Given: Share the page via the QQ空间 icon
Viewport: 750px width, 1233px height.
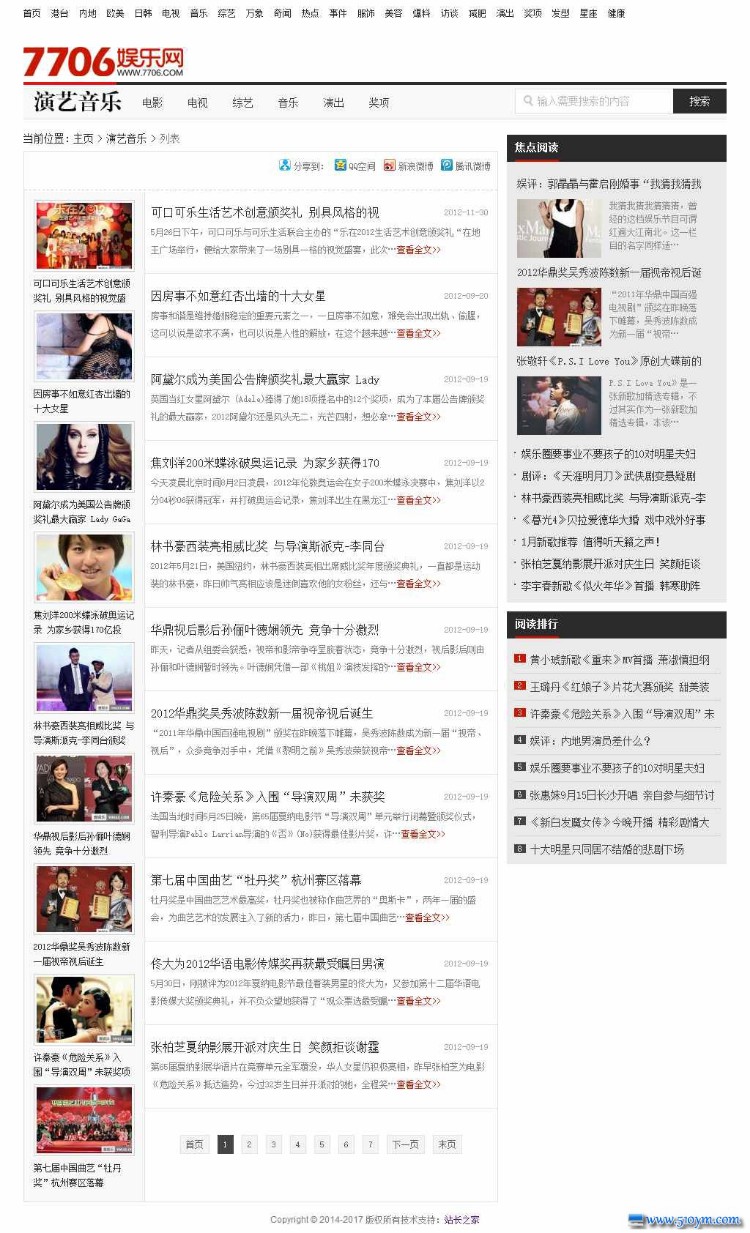Looking at the screenshot, I should 340,167.
